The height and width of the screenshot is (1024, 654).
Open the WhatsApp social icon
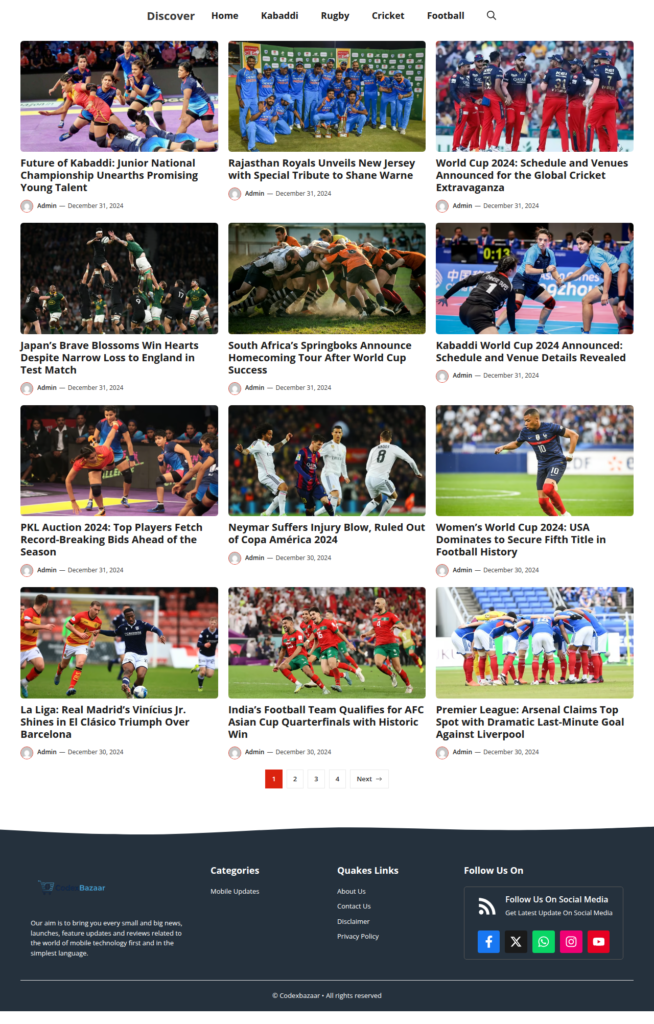click(543, 941)
